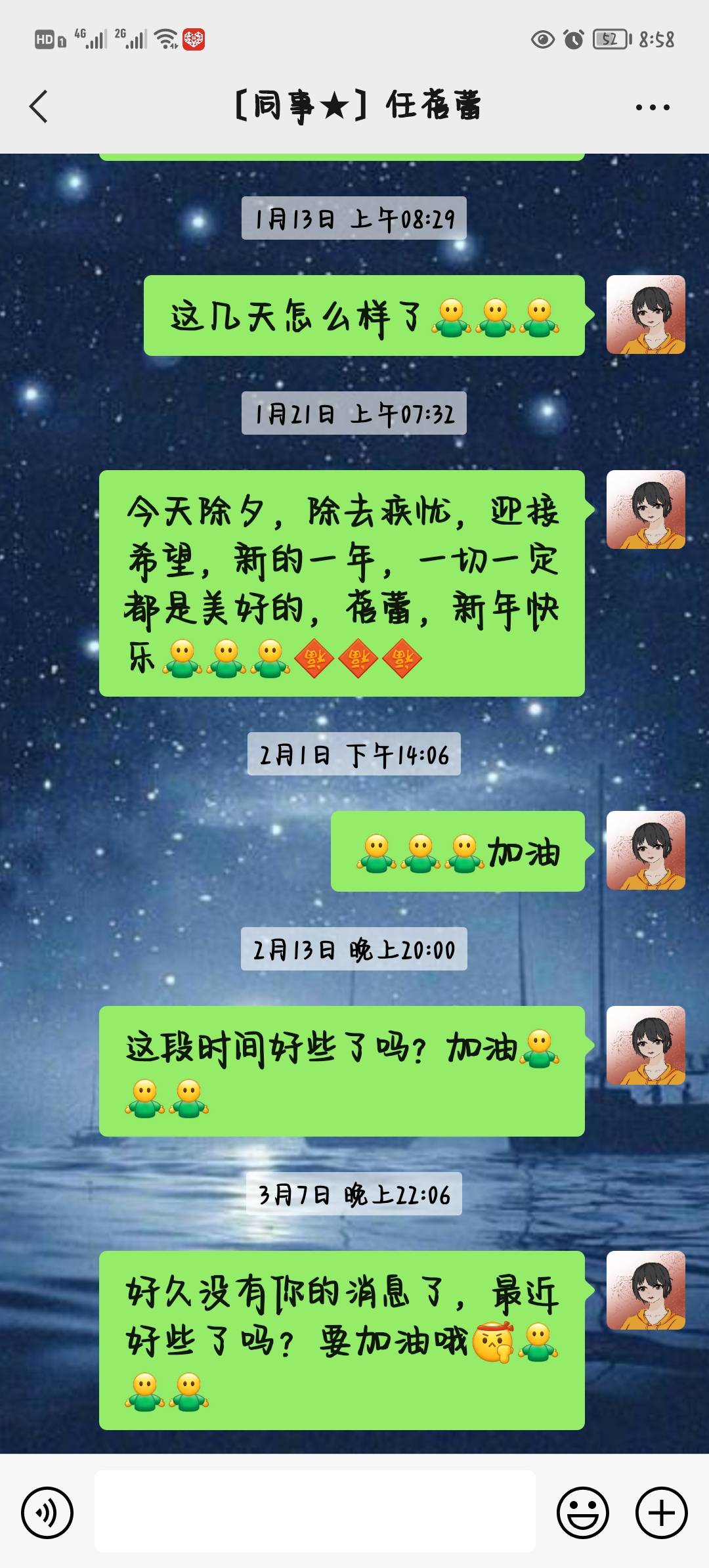Screen dimensions: 709x1568
Task: Tap the 1月13日 上午08:29 timestamp
Action: coord(354,219)
